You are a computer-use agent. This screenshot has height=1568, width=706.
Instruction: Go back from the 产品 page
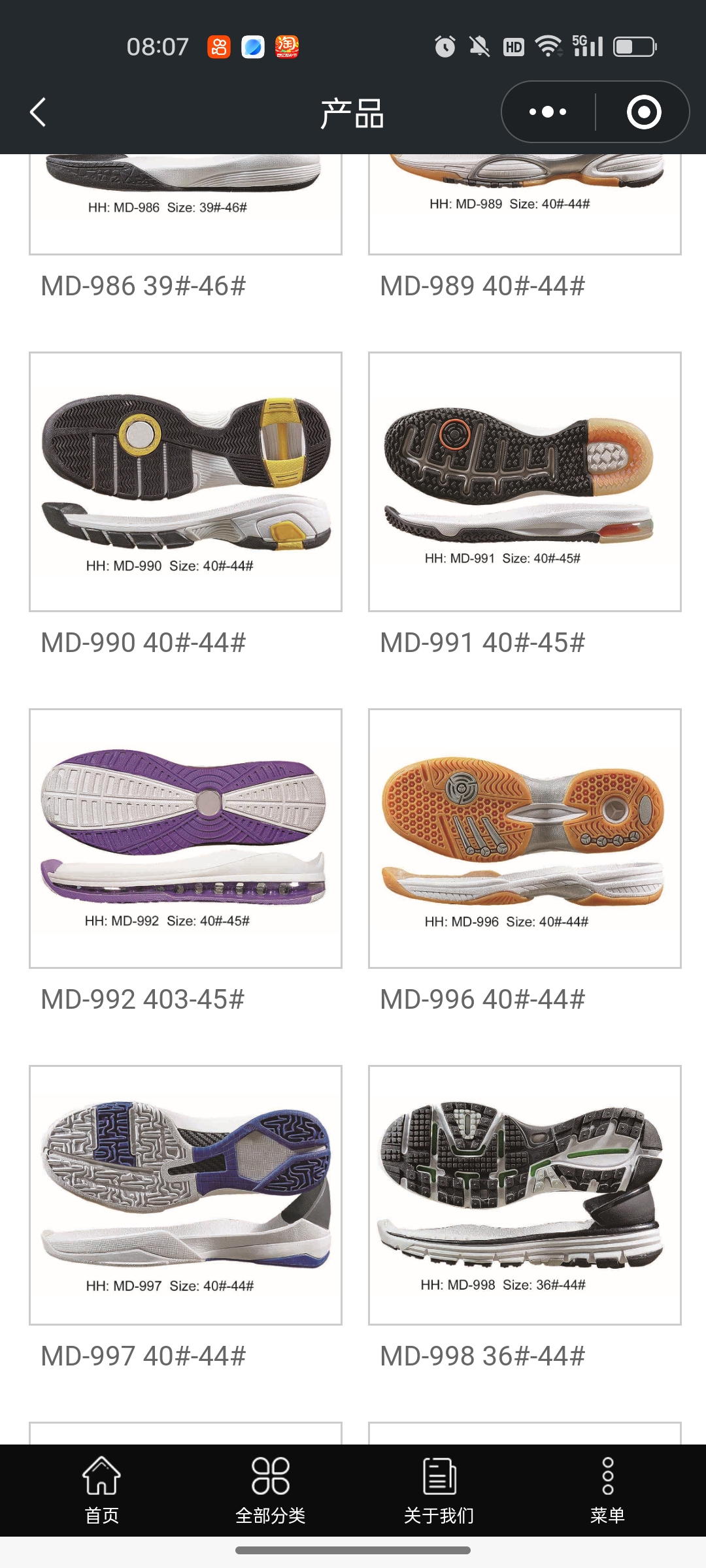(x=38, y=112)
